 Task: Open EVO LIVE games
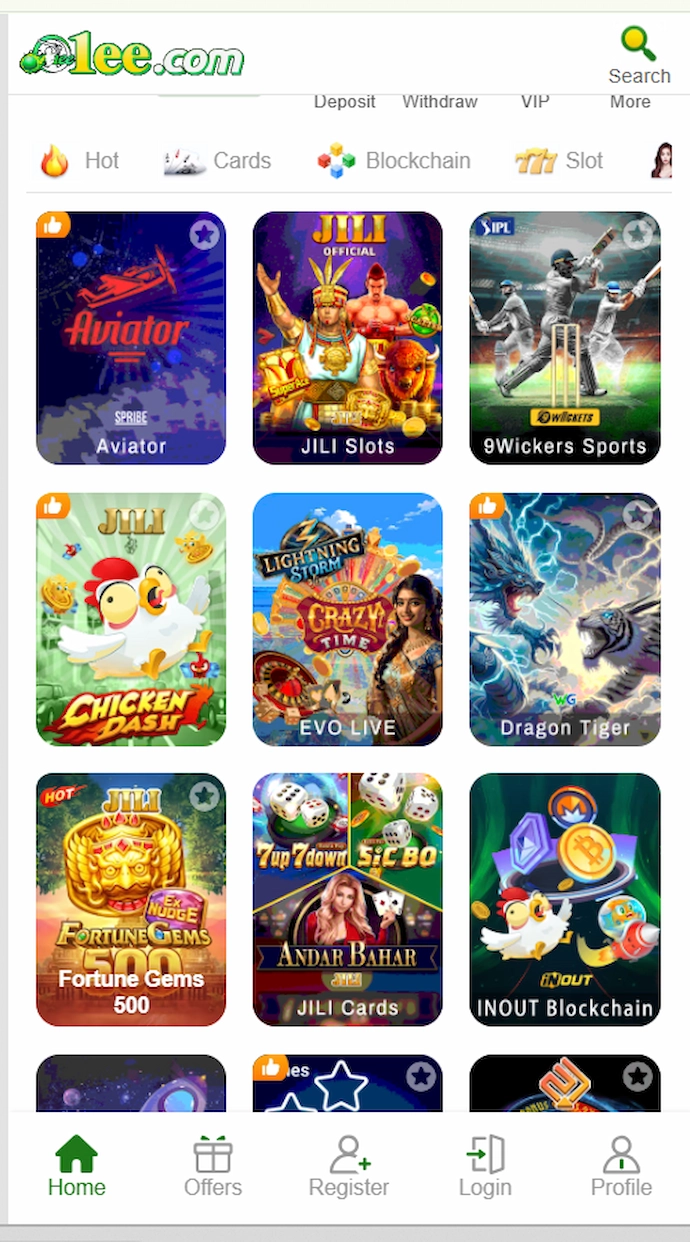pos(347,619)
